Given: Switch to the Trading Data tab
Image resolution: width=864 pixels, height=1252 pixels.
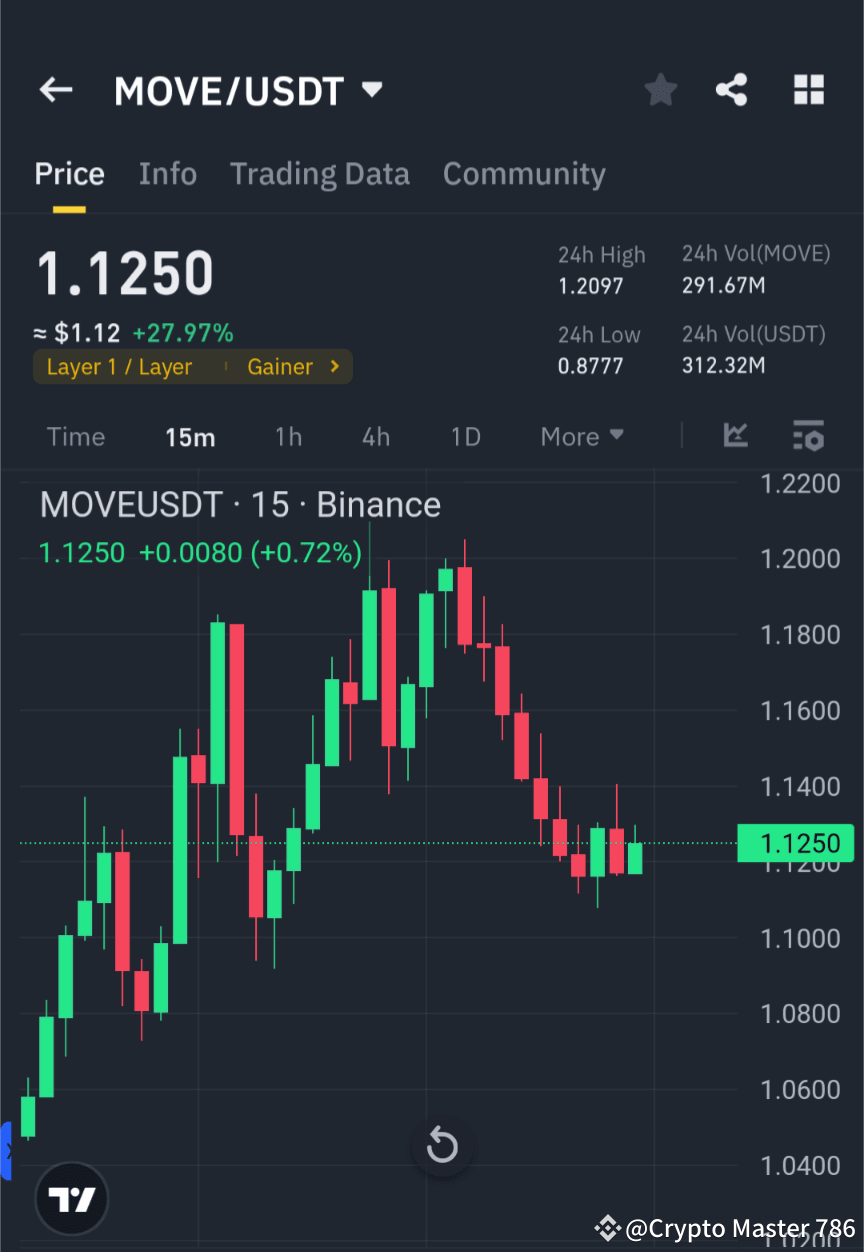Looking at the screenshot, I should point(320,173).
